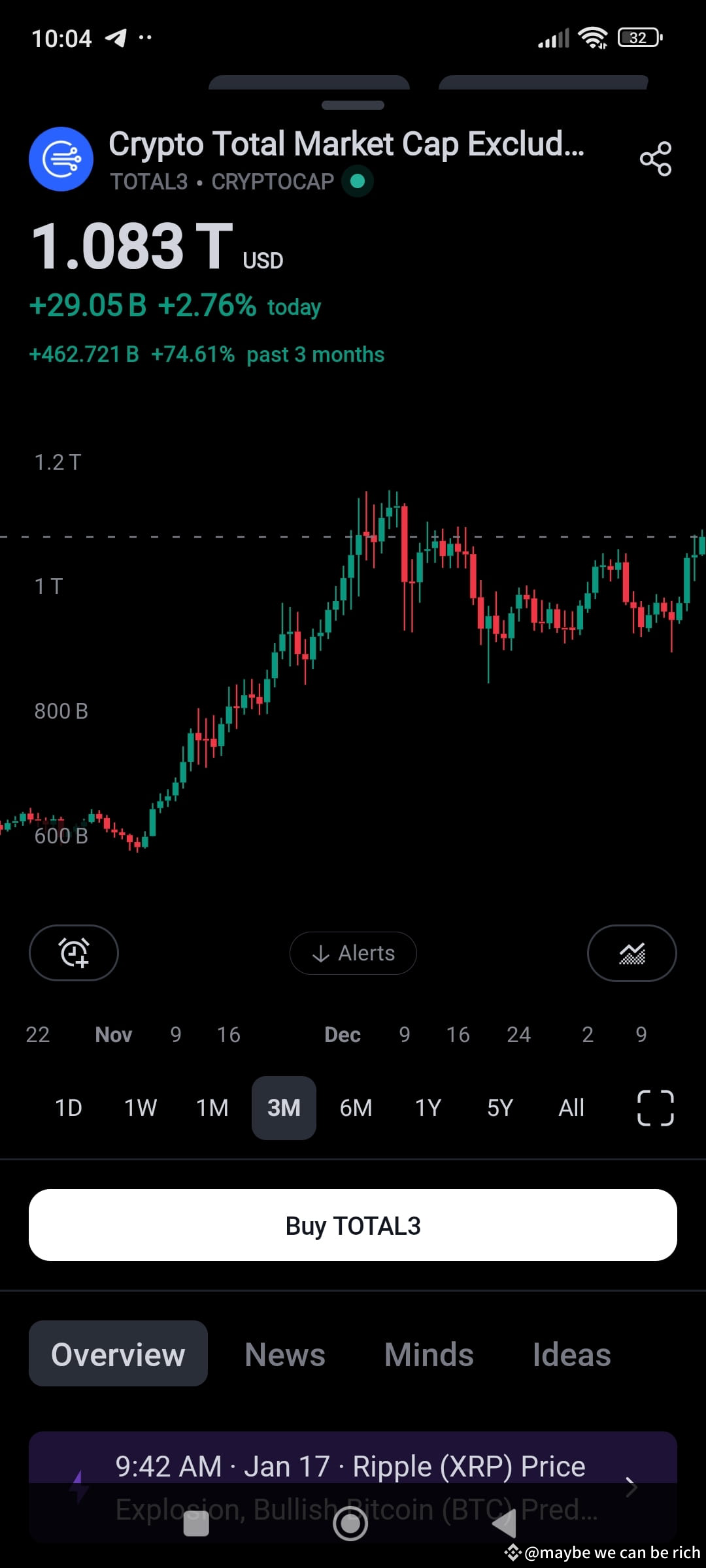Open the add-alert clock icon
The height and width of the screenshot is (1568, 706).
pos(73,953)
